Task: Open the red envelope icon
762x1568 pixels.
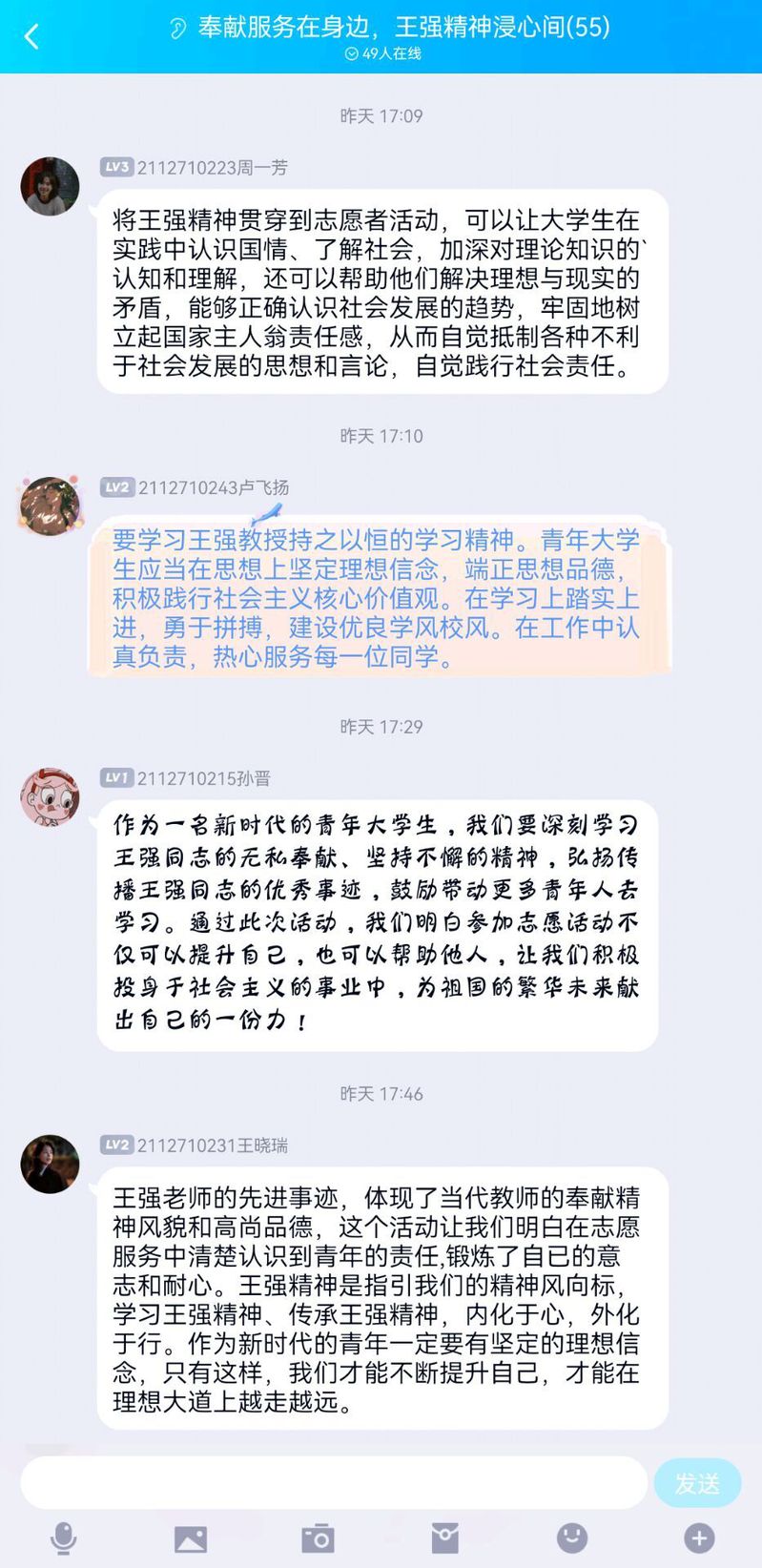Action: coord(444,1537)
